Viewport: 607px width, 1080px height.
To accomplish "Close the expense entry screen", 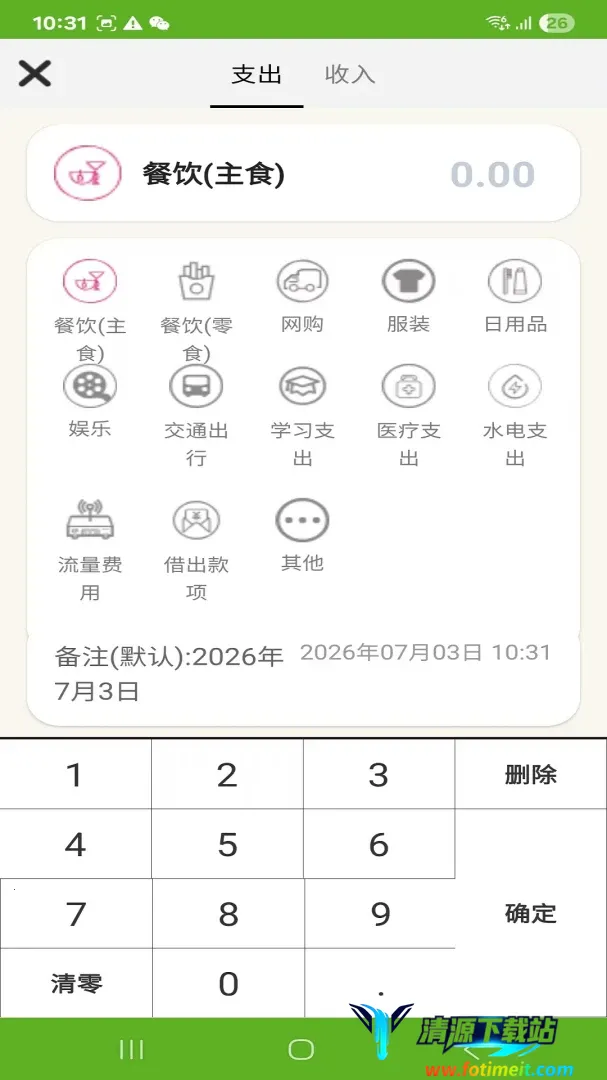I will point(34,74).
